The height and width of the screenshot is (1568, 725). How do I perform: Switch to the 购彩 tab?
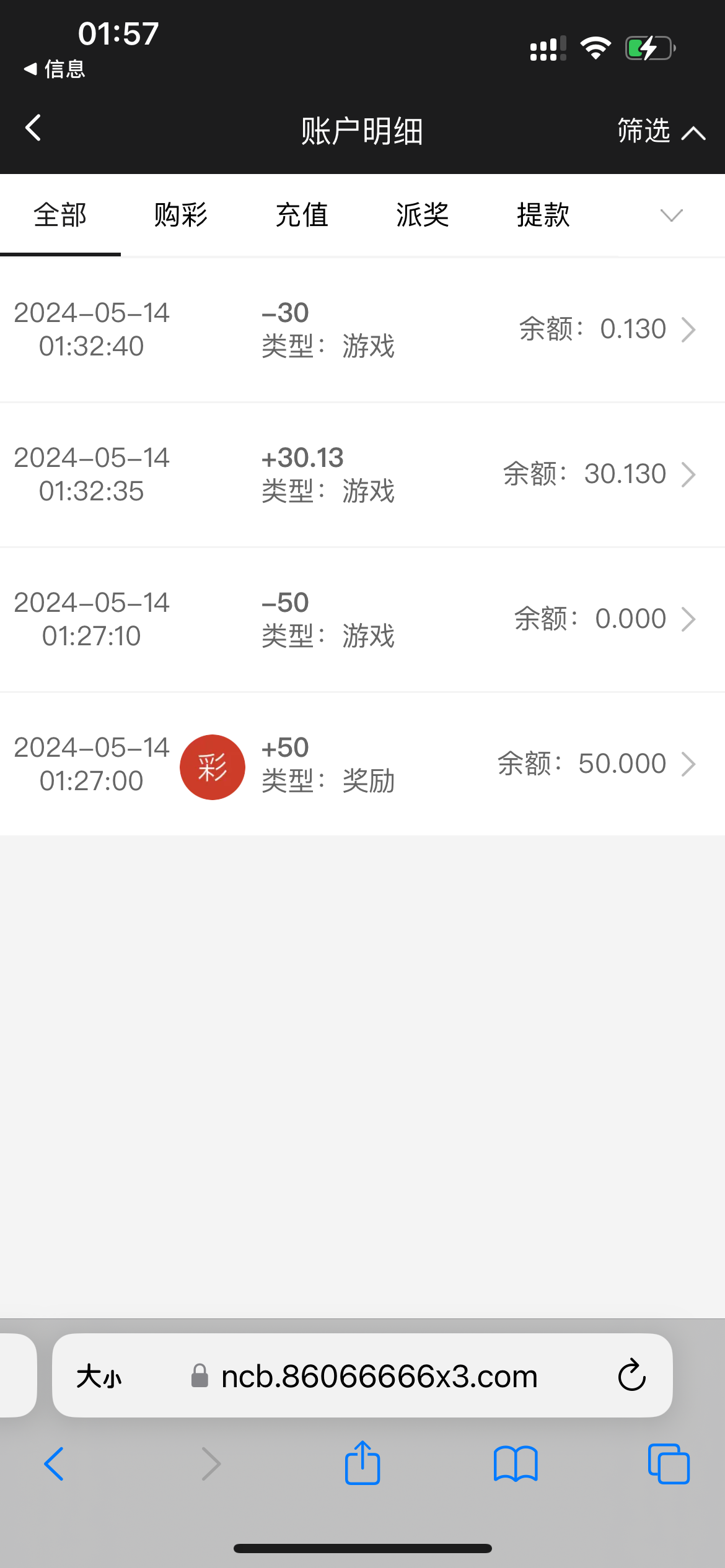[x=180, y=215]
